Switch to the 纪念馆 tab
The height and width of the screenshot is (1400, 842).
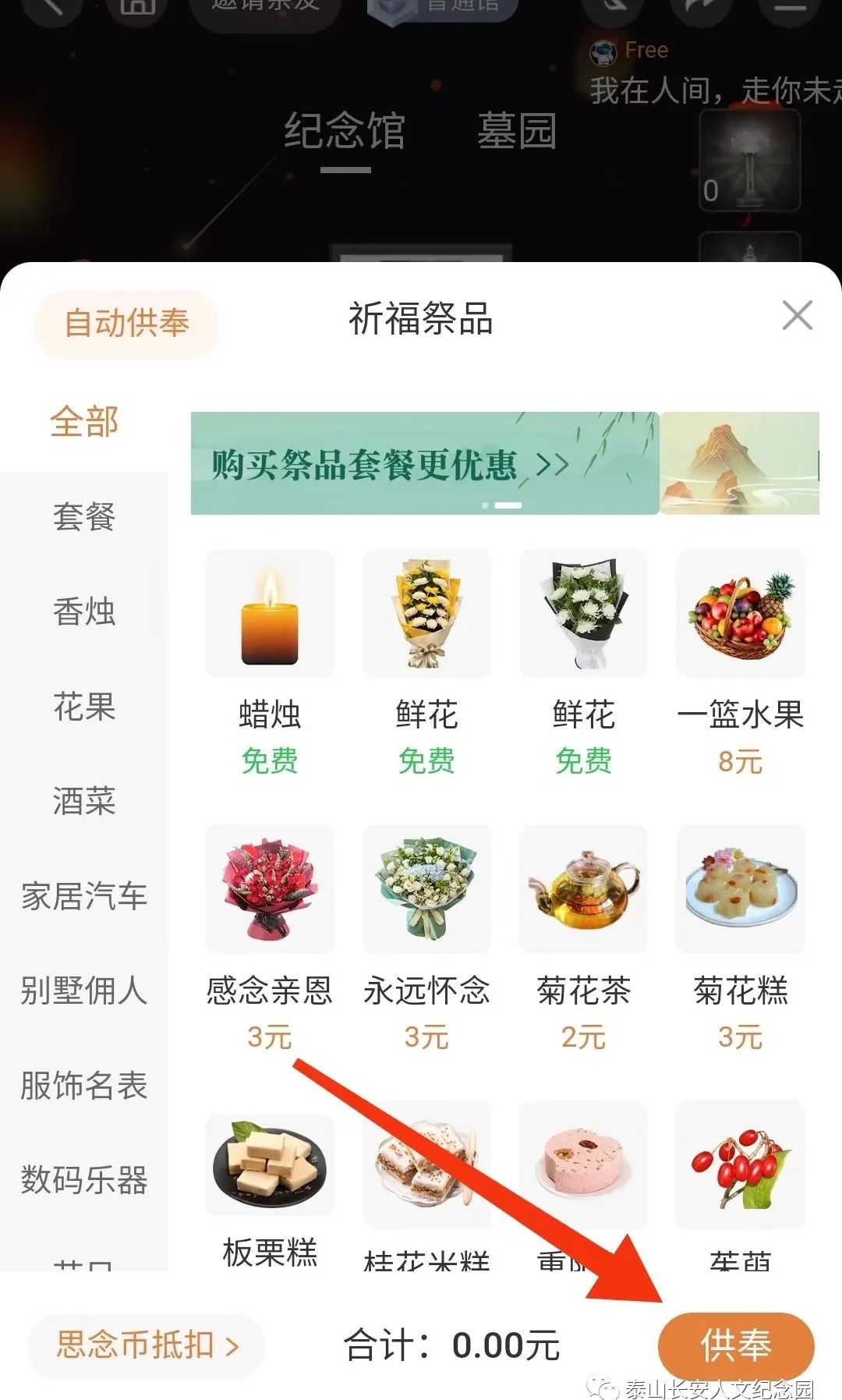pyautogui.click(x=346, y=132)
